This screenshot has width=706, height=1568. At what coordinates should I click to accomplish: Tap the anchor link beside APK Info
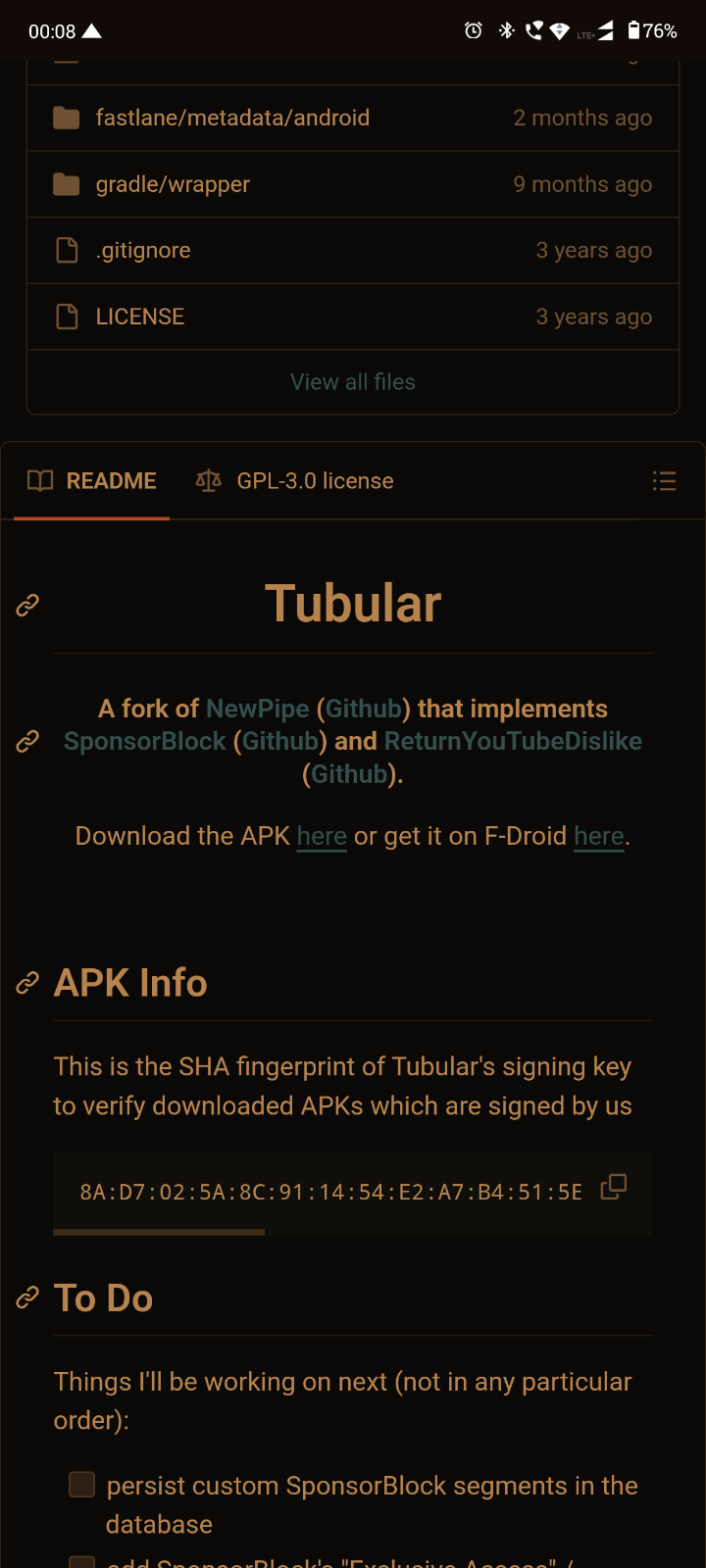[x=27, y=983]
